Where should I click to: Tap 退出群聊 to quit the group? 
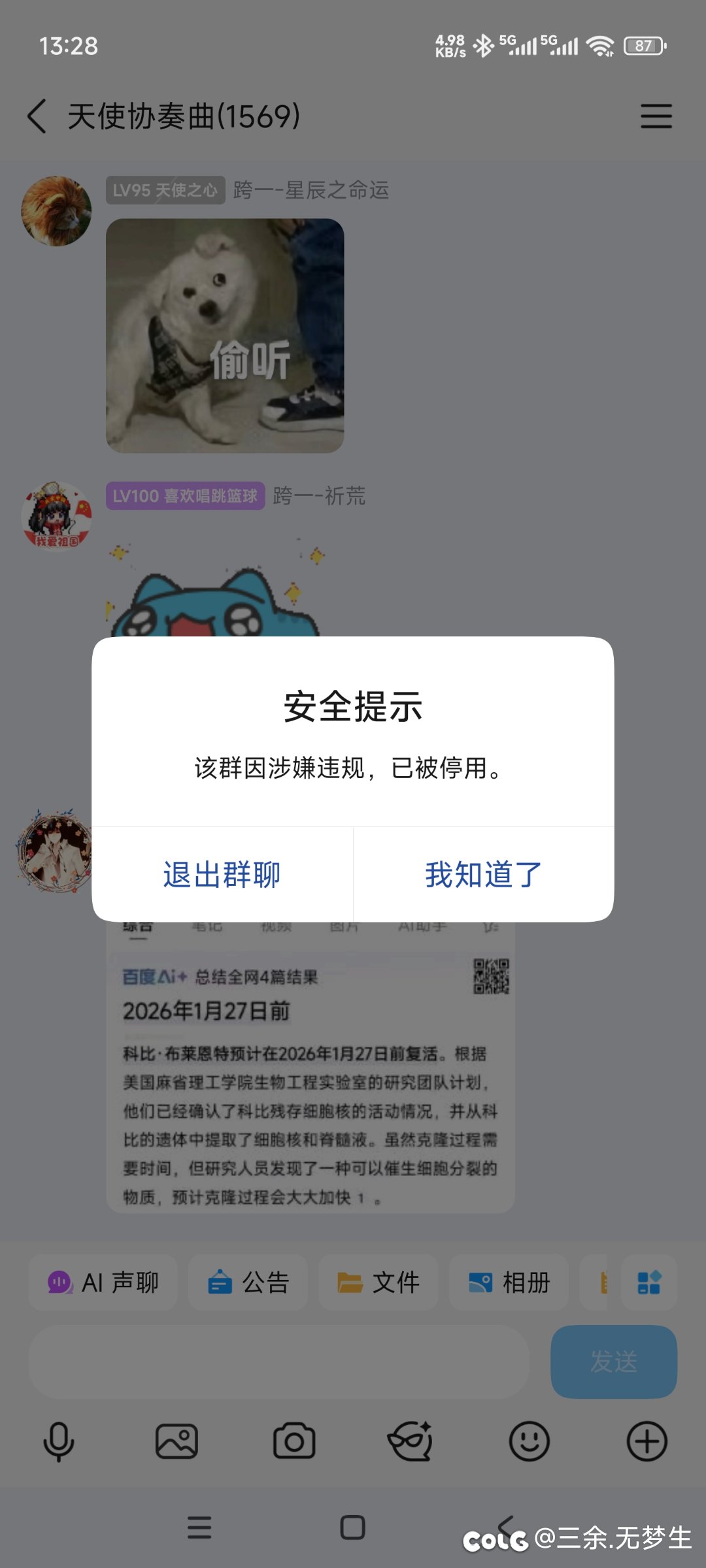[x=221, y=875]
